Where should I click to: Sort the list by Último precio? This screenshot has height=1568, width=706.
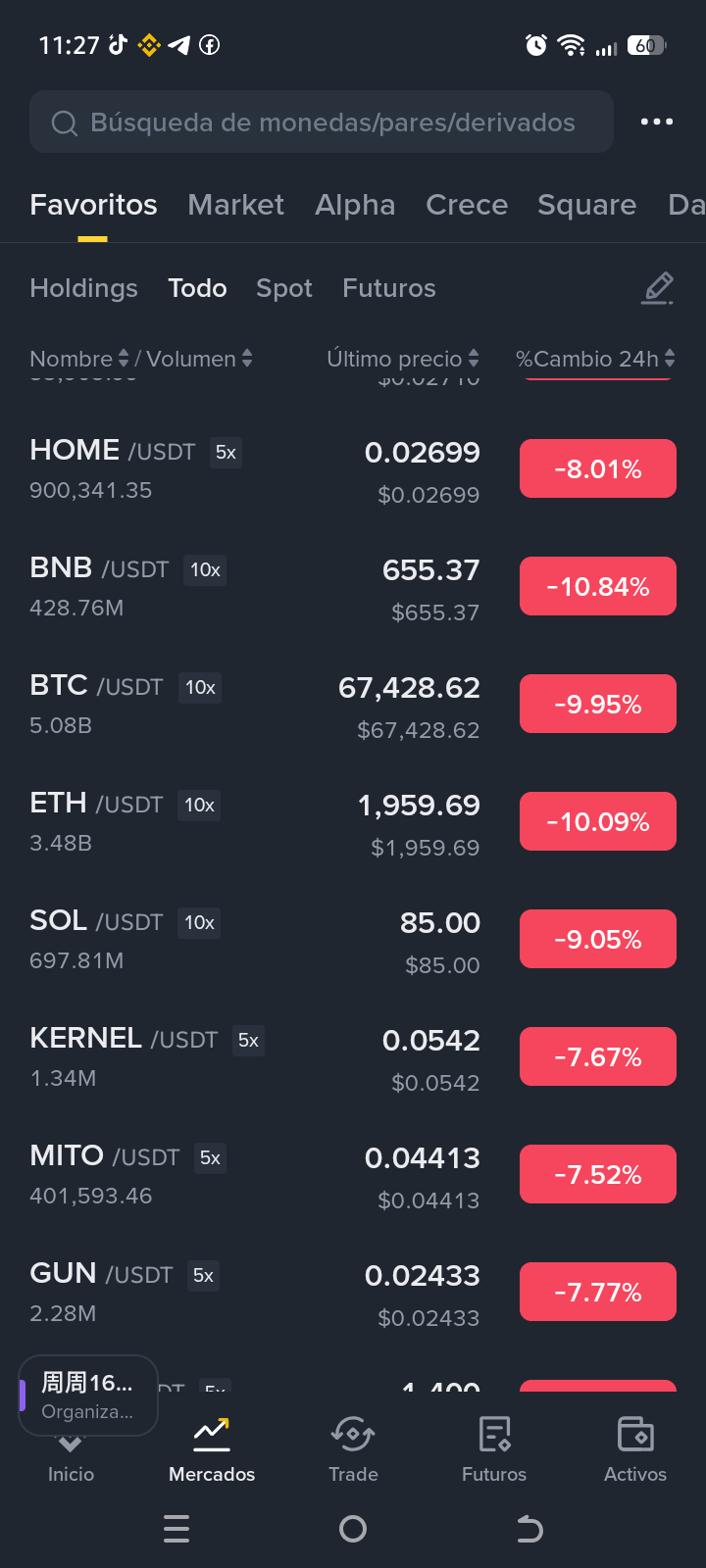(402, 359)
